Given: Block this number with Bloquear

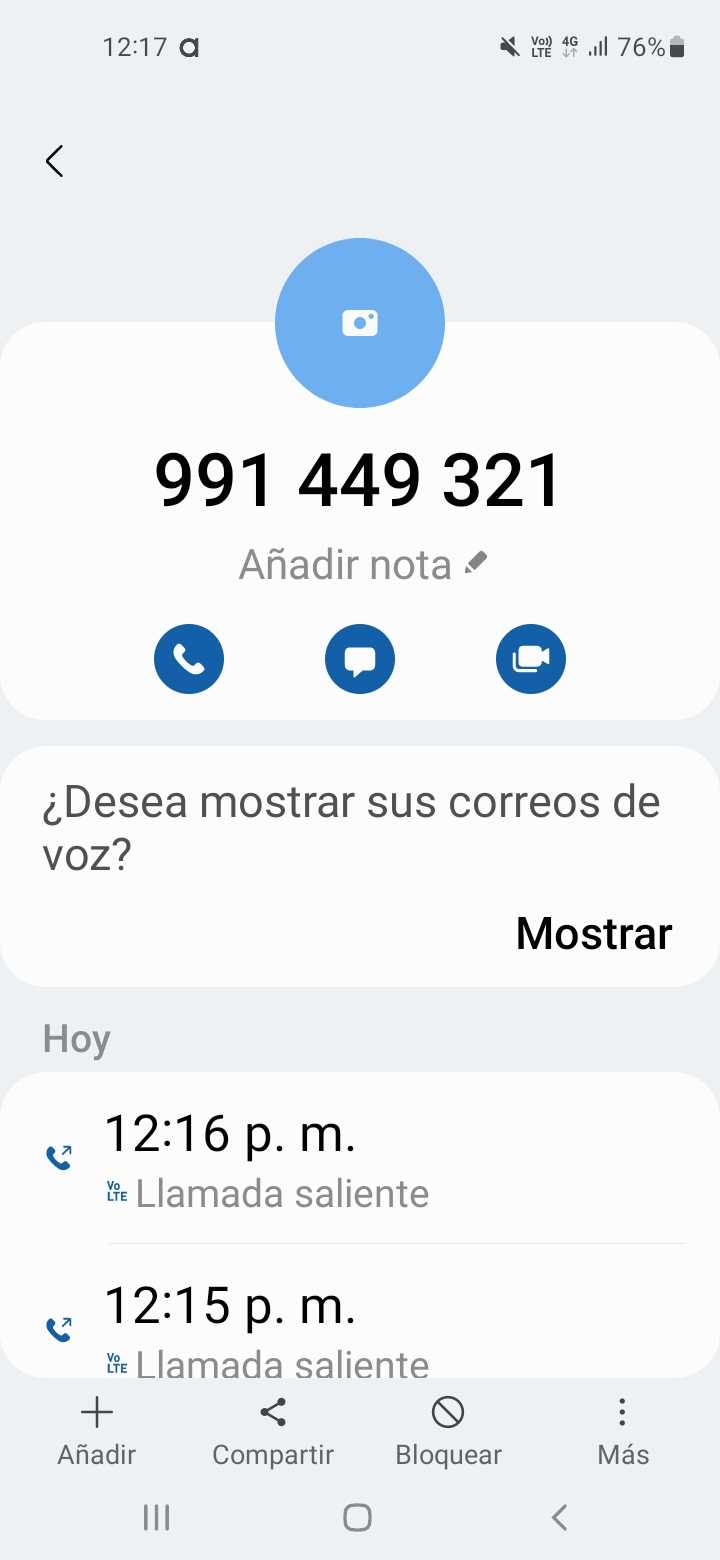Looking at the screenshot, I should click(448, 1431).
